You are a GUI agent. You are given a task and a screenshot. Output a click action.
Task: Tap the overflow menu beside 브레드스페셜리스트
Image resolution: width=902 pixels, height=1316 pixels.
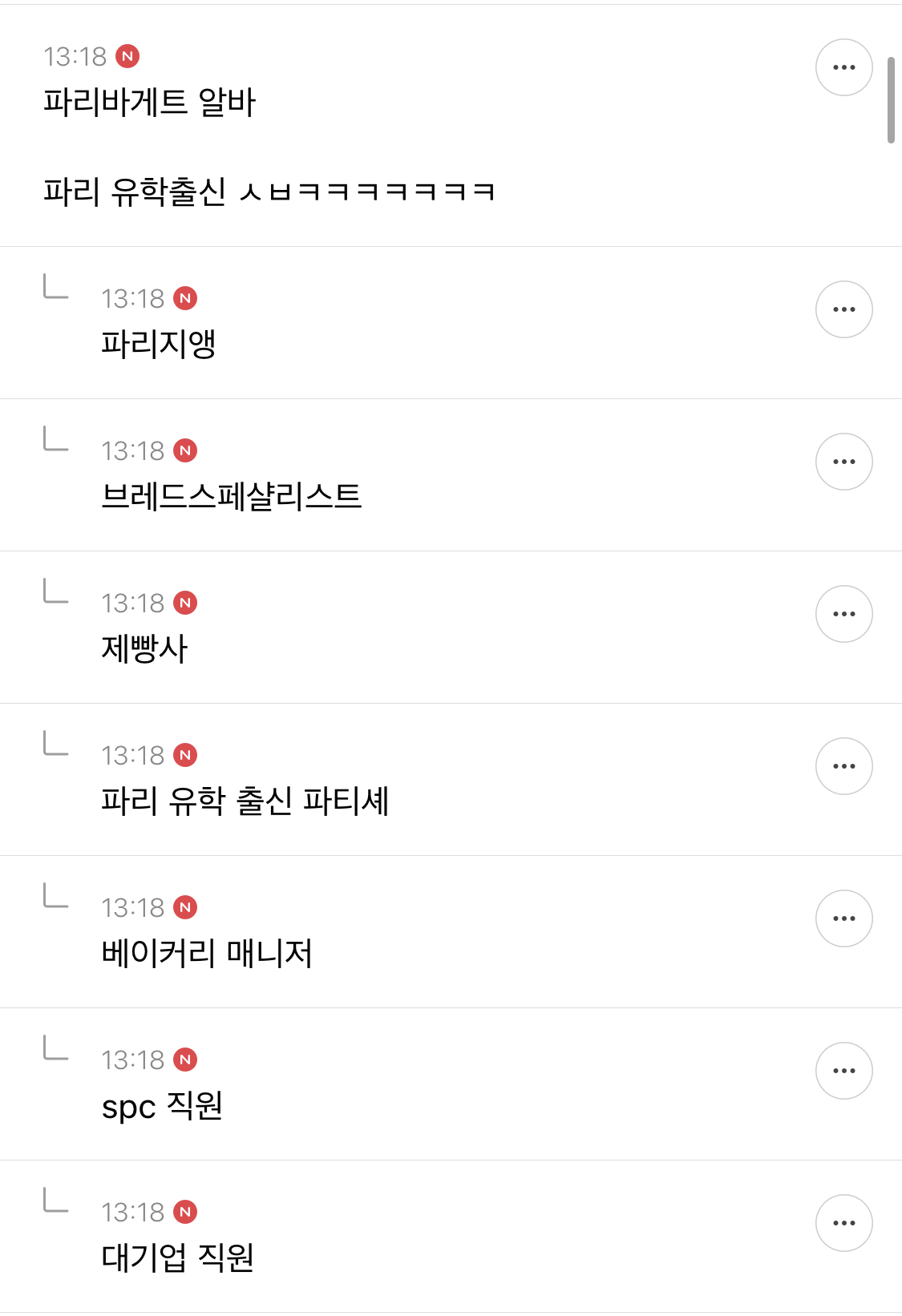pyautogui.click(x=843, y=462)
